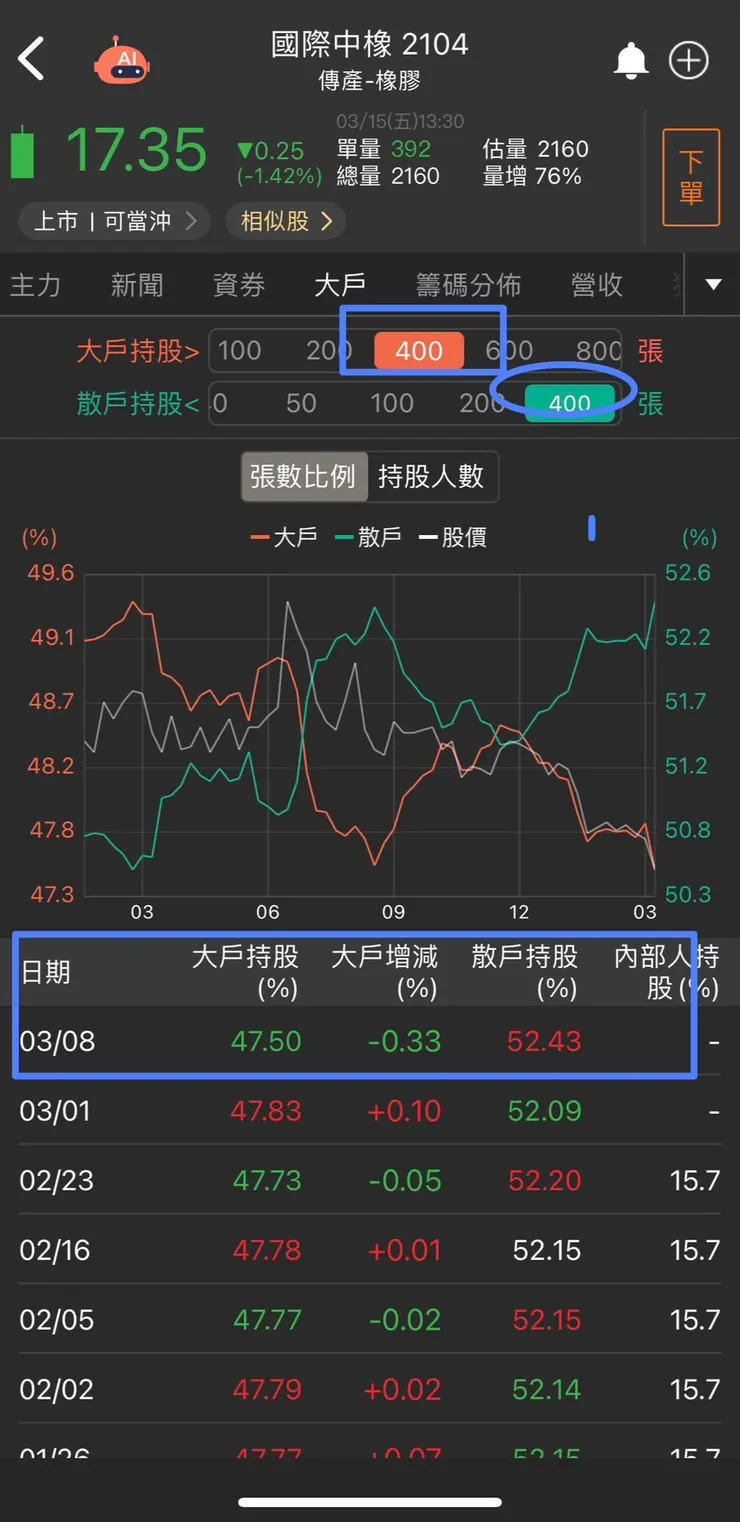The height and width of the screenshot is (1522, 740).
Task: Open the 營收 tab
Action: 596,285
